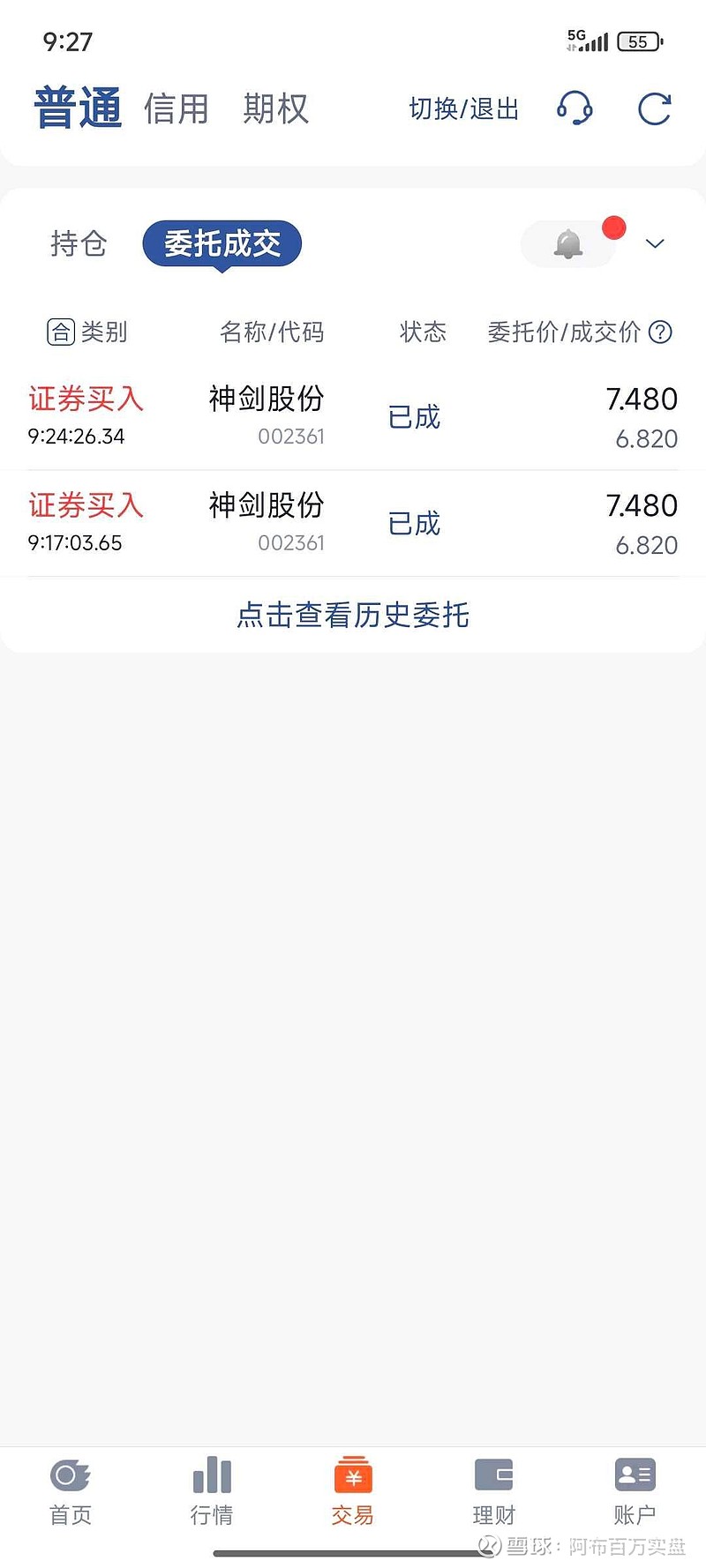Image resolution: width=706 pixels, height=1568 pixels.
Task: Switch to the 持仓 holdings tab
Action: point(79,243)
